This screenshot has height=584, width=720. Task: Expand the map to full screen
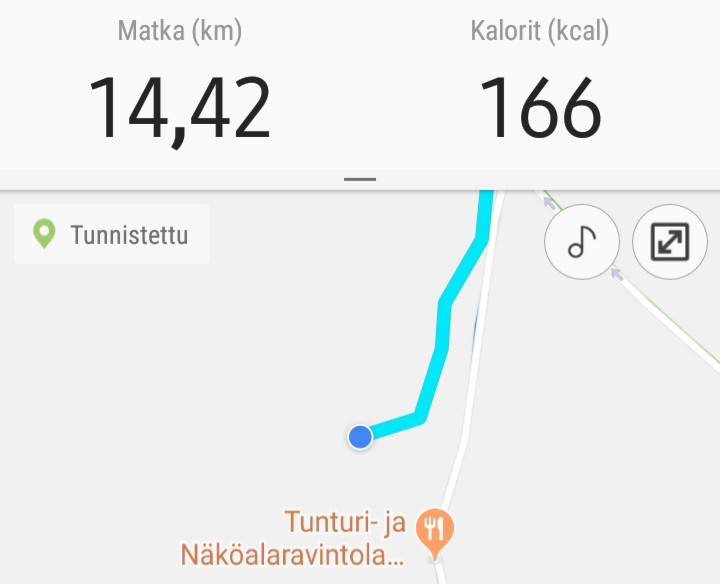click(670, 241)
